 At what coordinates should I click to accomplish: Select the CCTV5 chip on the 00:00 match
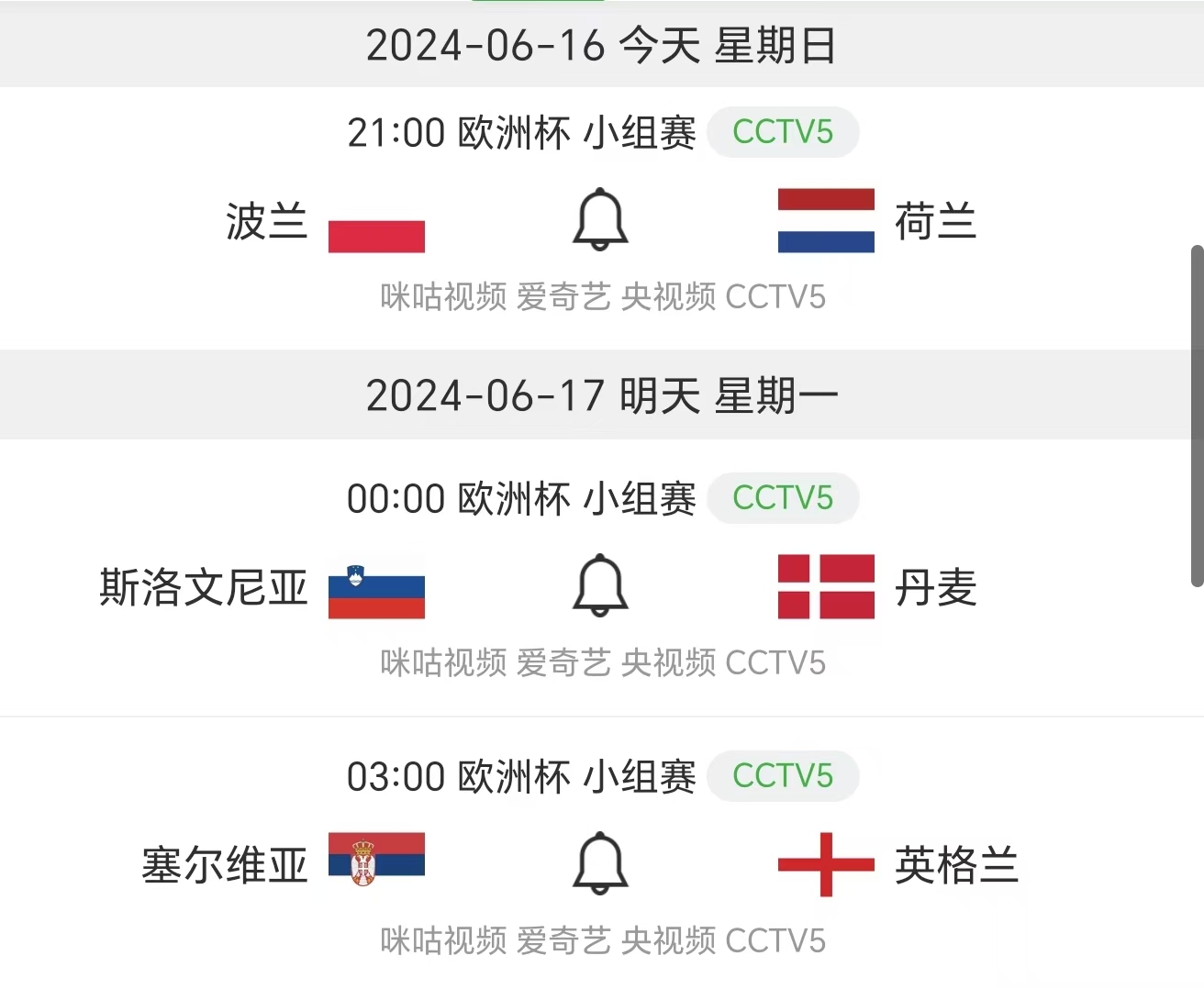click(x=783, y=498)
